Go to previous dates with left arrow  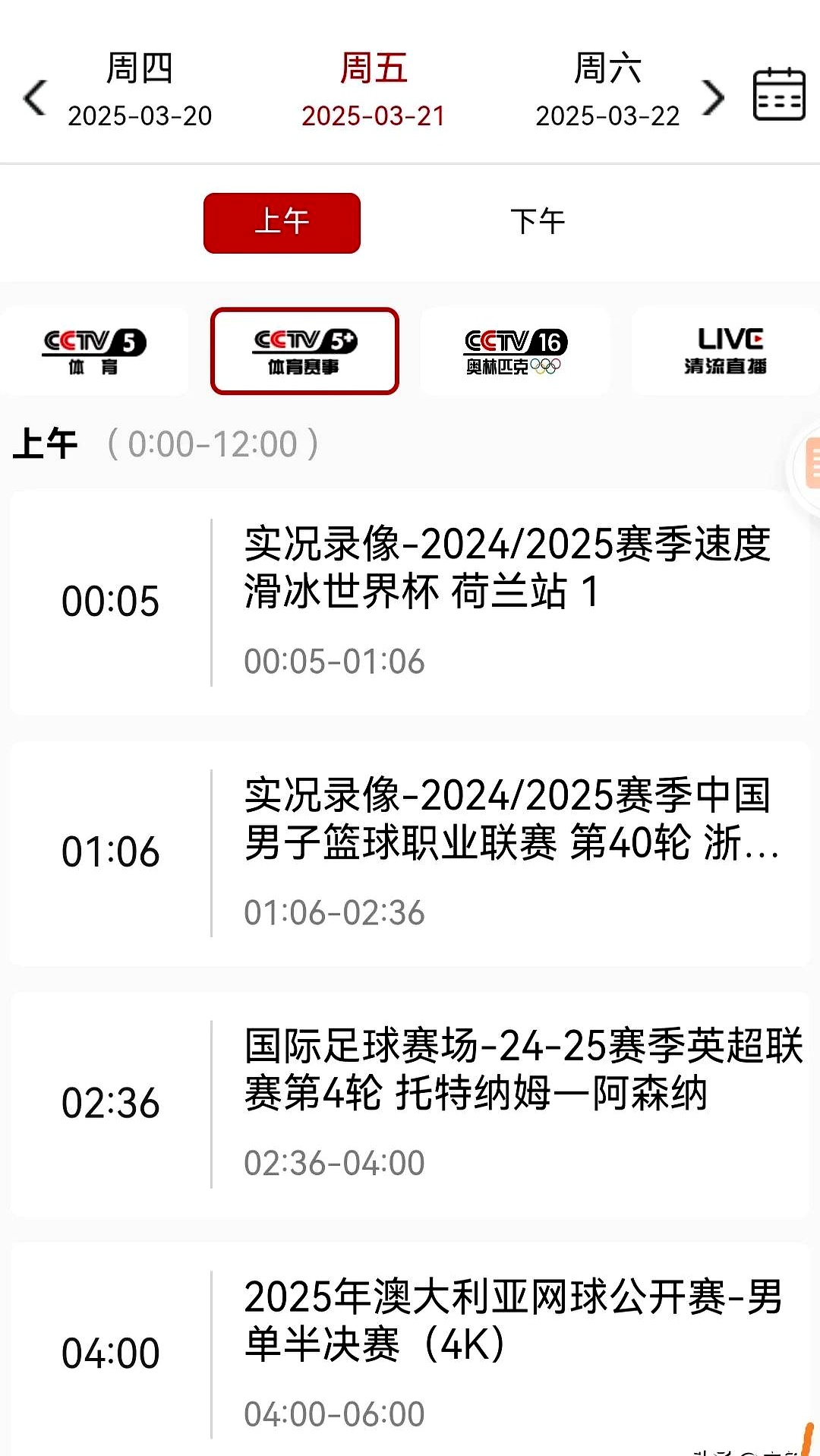pos(35,97)
